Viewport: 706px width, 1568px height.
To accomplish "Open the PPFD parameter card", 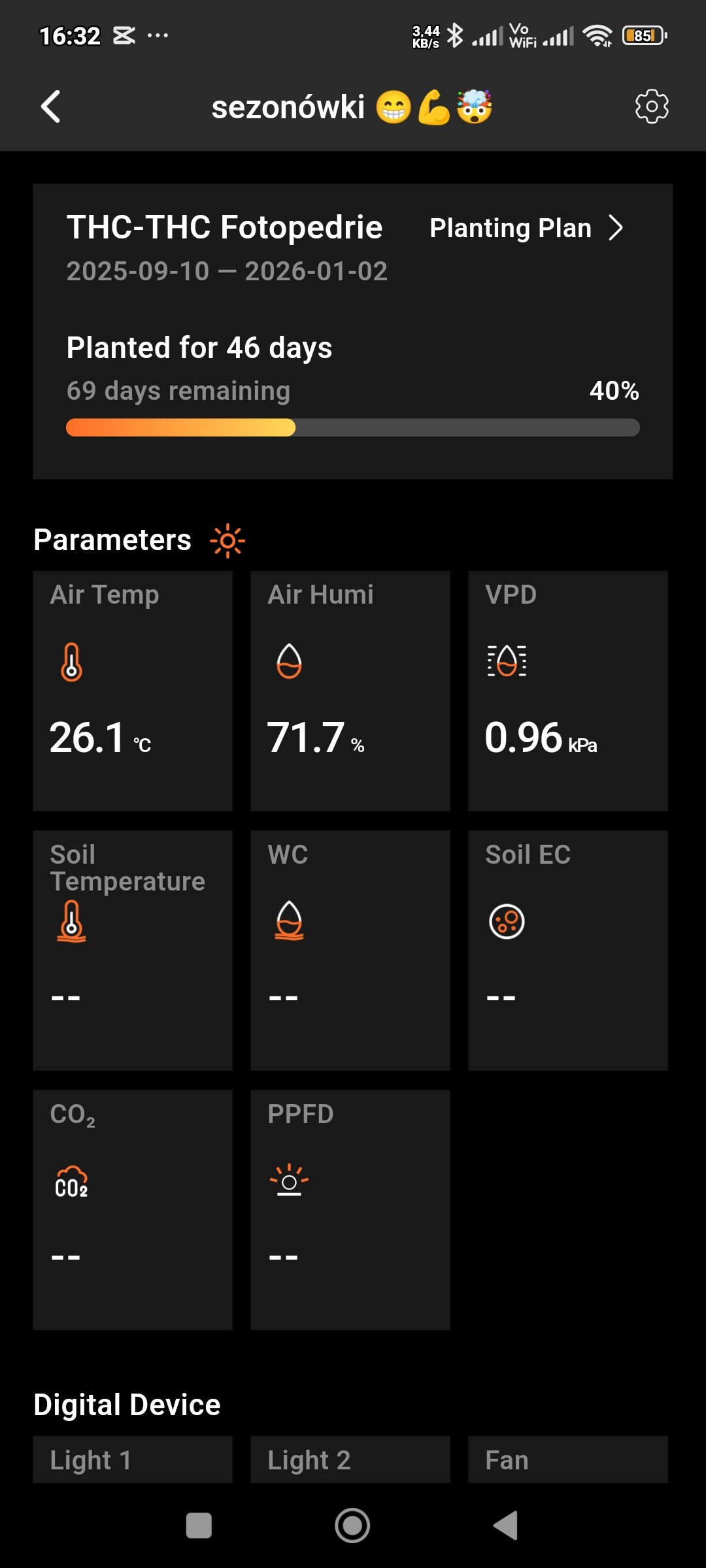I will (350, 1209).
